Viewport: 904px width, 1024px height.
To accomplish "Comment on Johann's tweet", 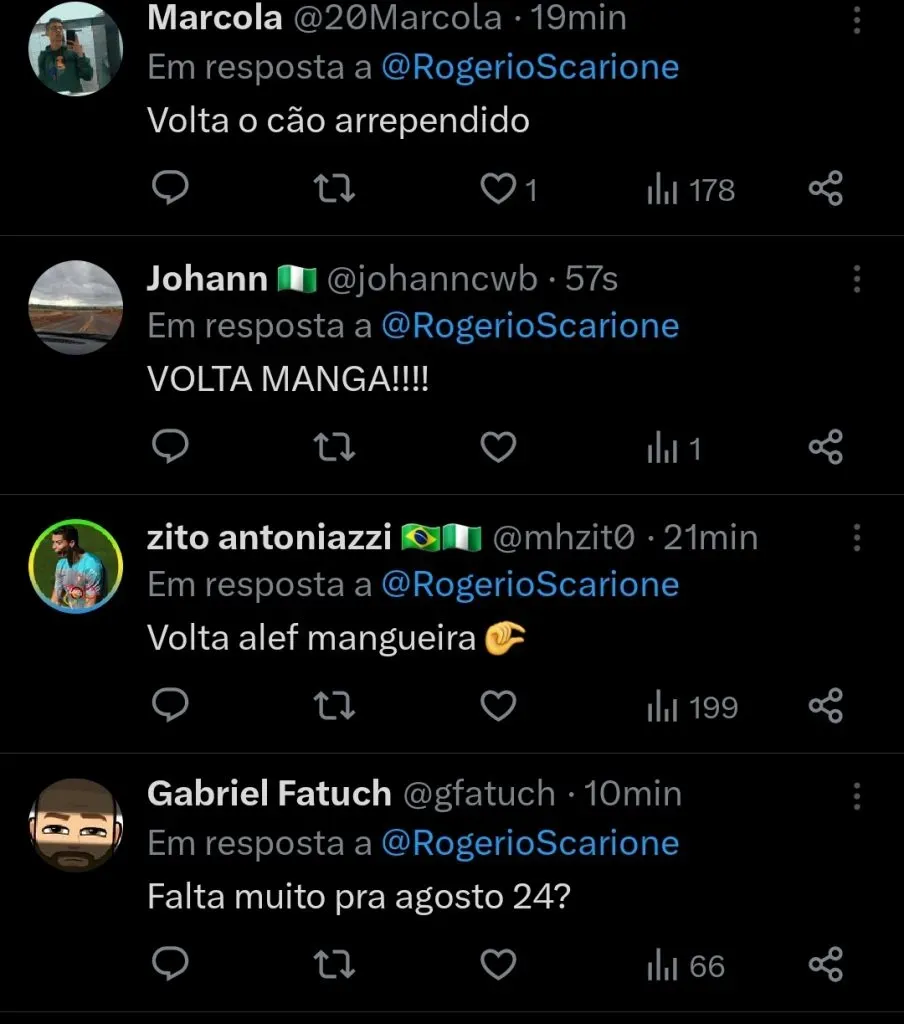I will (171, 448).
